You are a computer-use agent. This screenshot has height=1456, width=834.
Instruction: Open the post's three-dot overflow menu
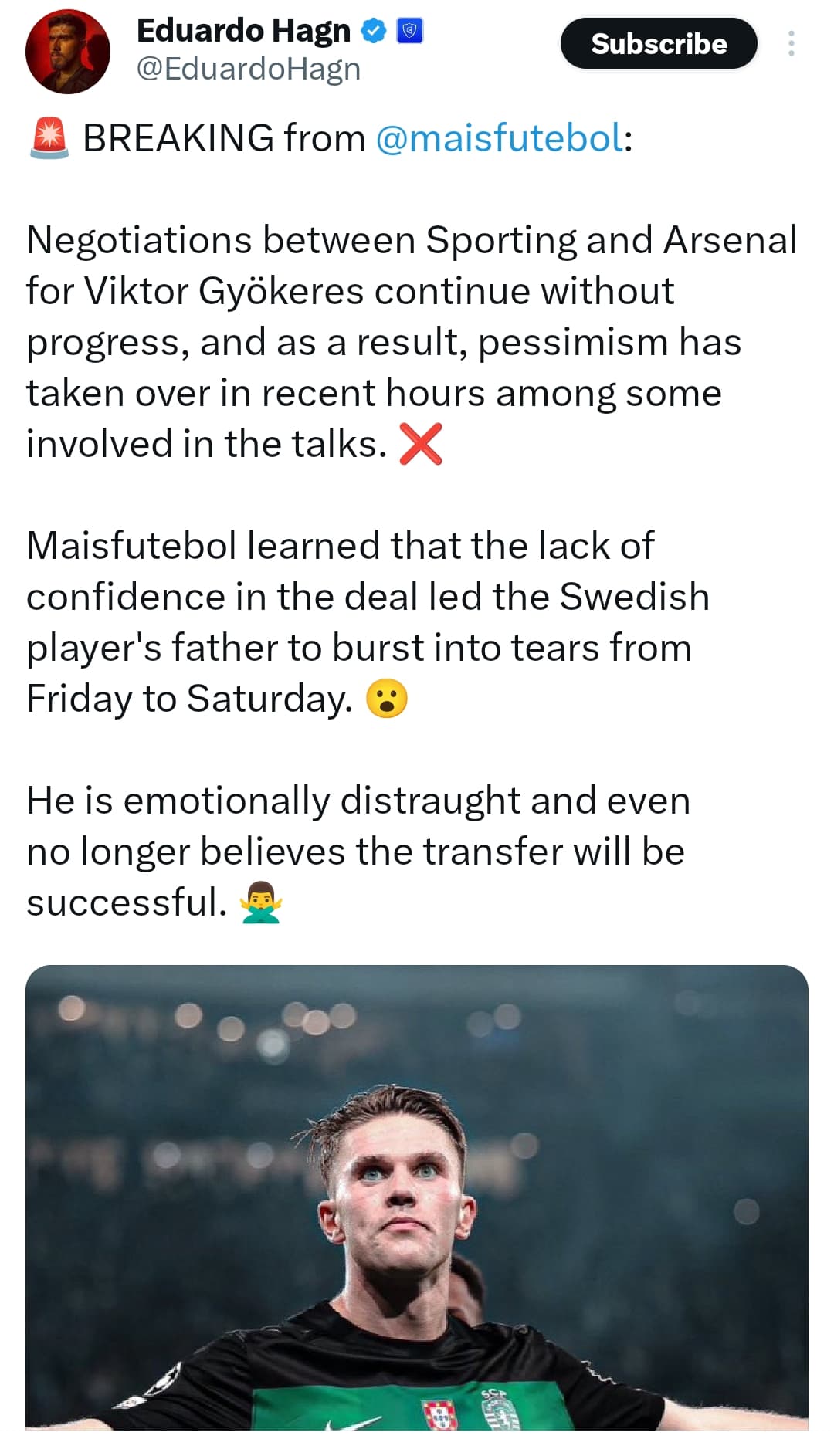pyautogui.click(x=791, y=43)
